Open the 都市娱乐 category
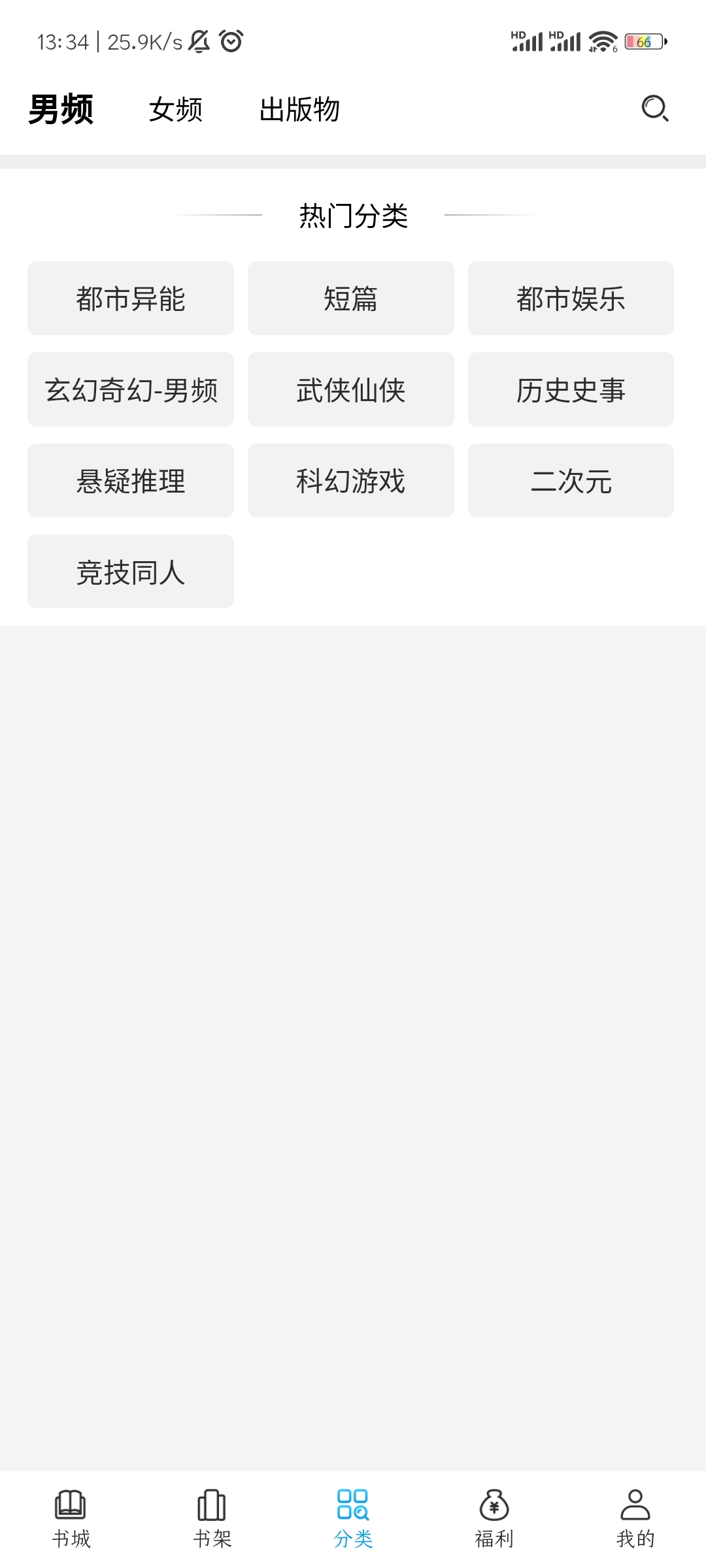This screenshot has width=706, height=1568. [571, 299]
